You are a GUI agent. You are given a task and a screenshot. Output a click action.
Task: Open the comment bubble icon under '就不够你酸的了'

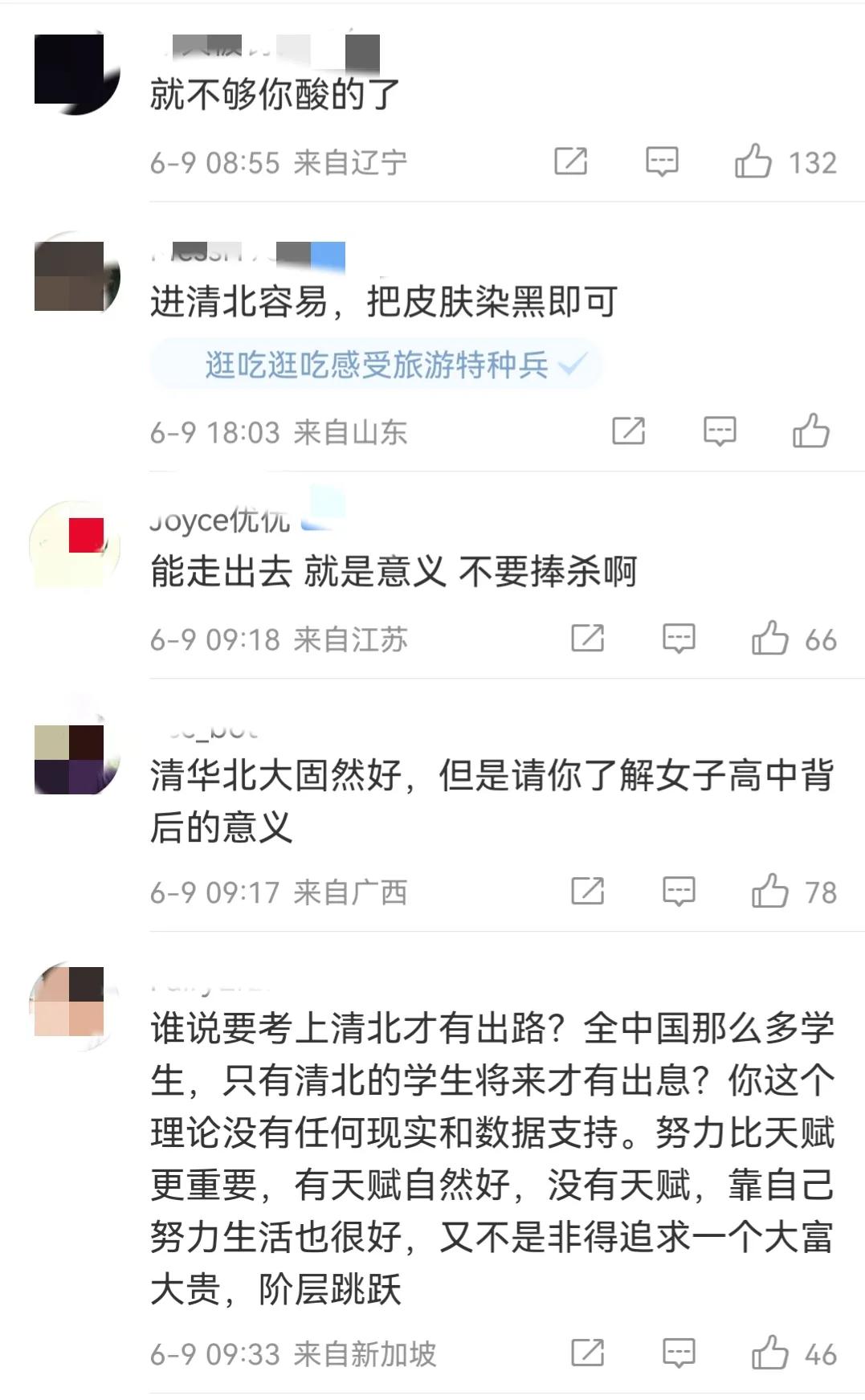660,161
